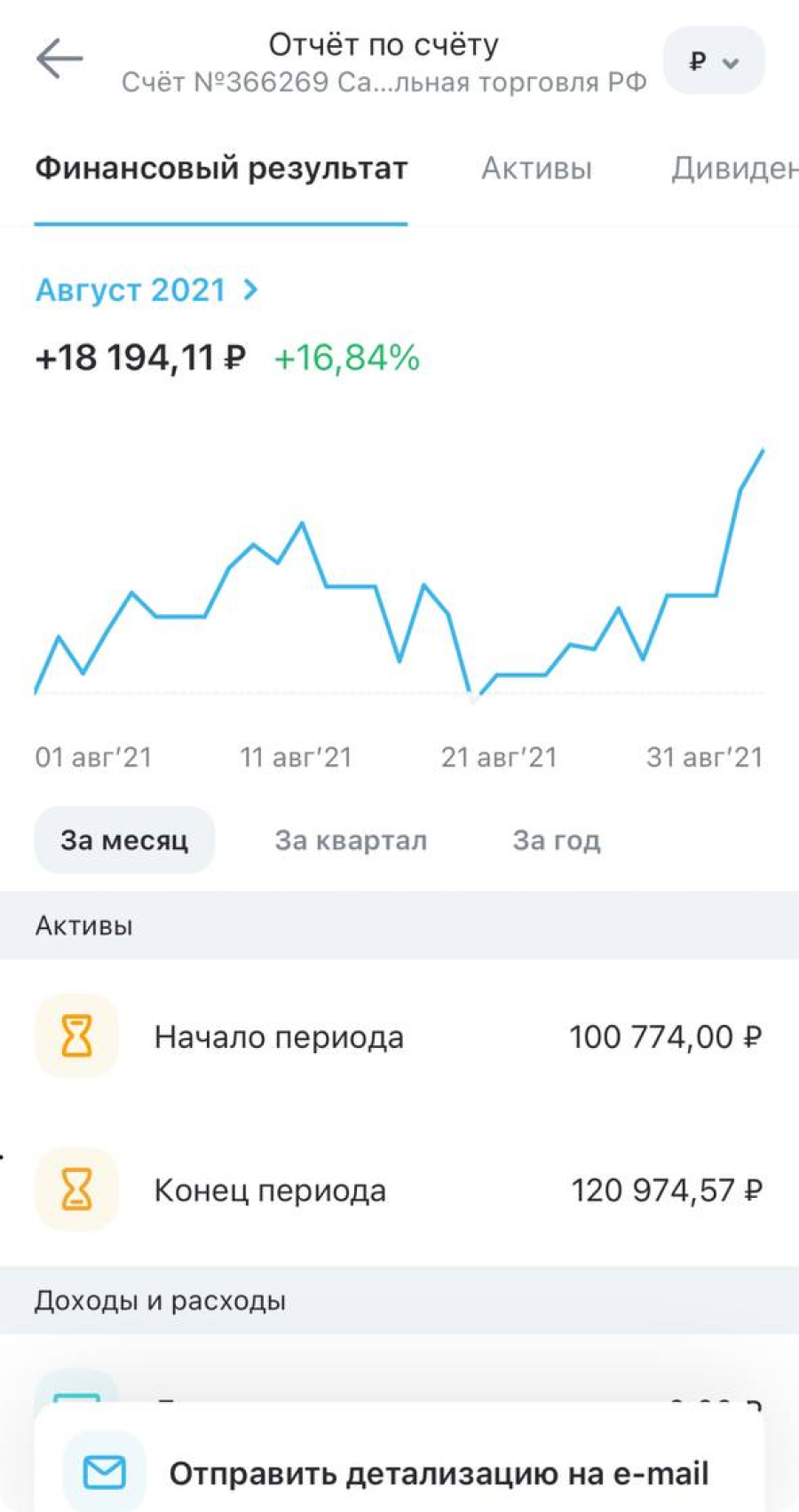The height and width of the screenshot is (1512, 799).
Task: Open the ruble currency dropdown
Action: (x=714, y=61)
